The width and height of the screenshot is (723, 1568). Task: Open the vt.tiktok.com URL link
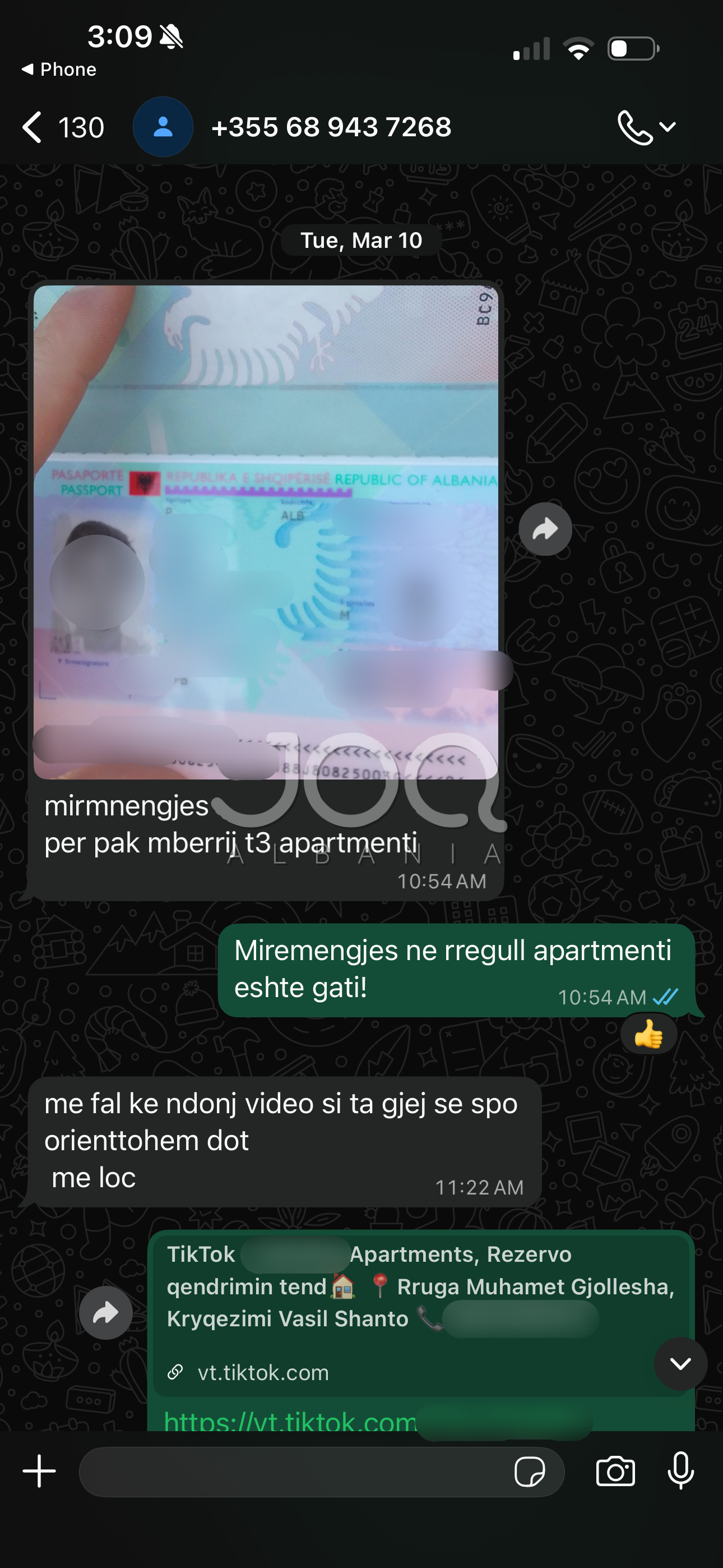(x=290, y=1421)
